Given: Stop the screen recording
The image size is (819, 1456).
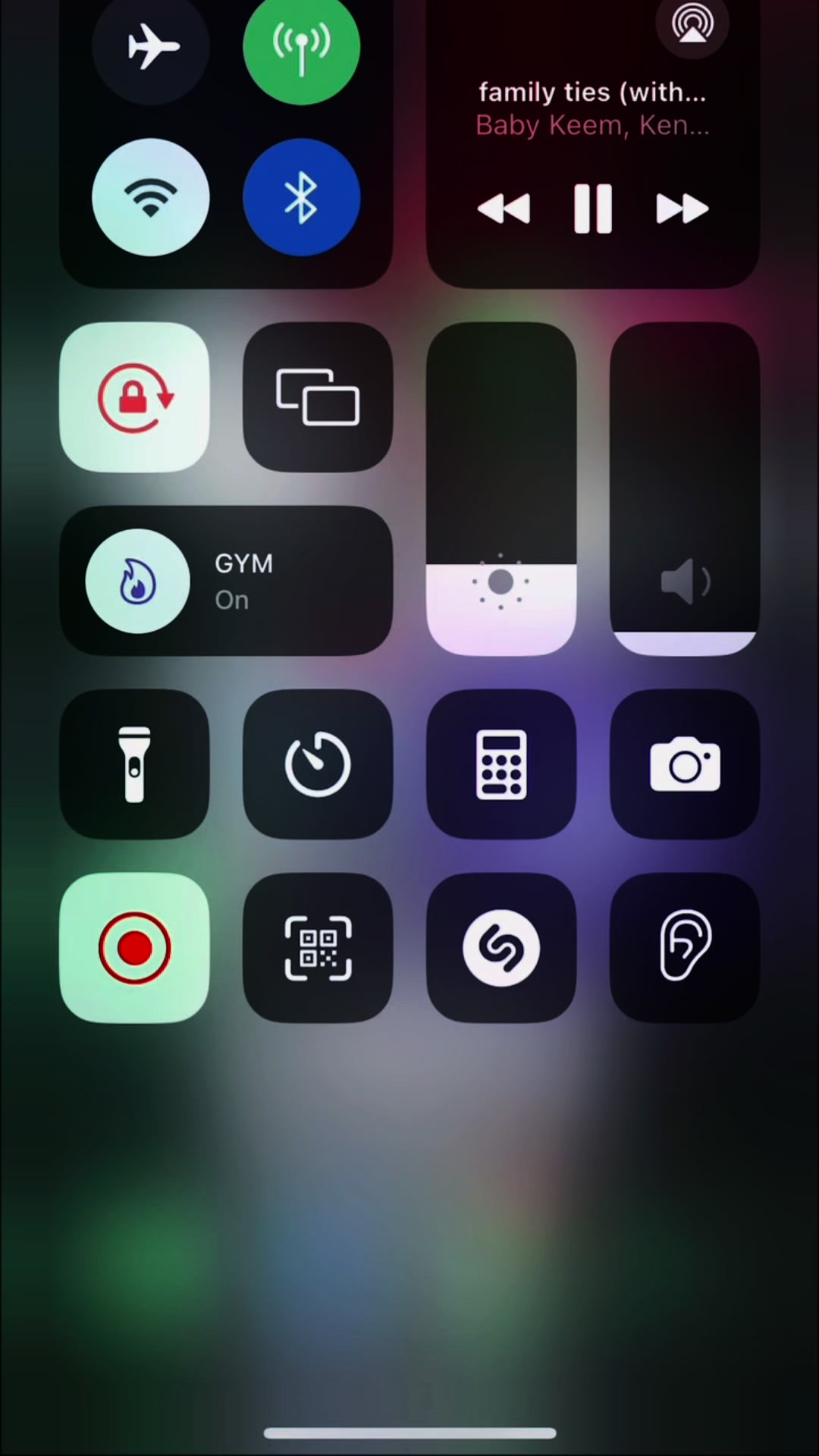Looking at the screenshot, I should (x=135, y=948).
